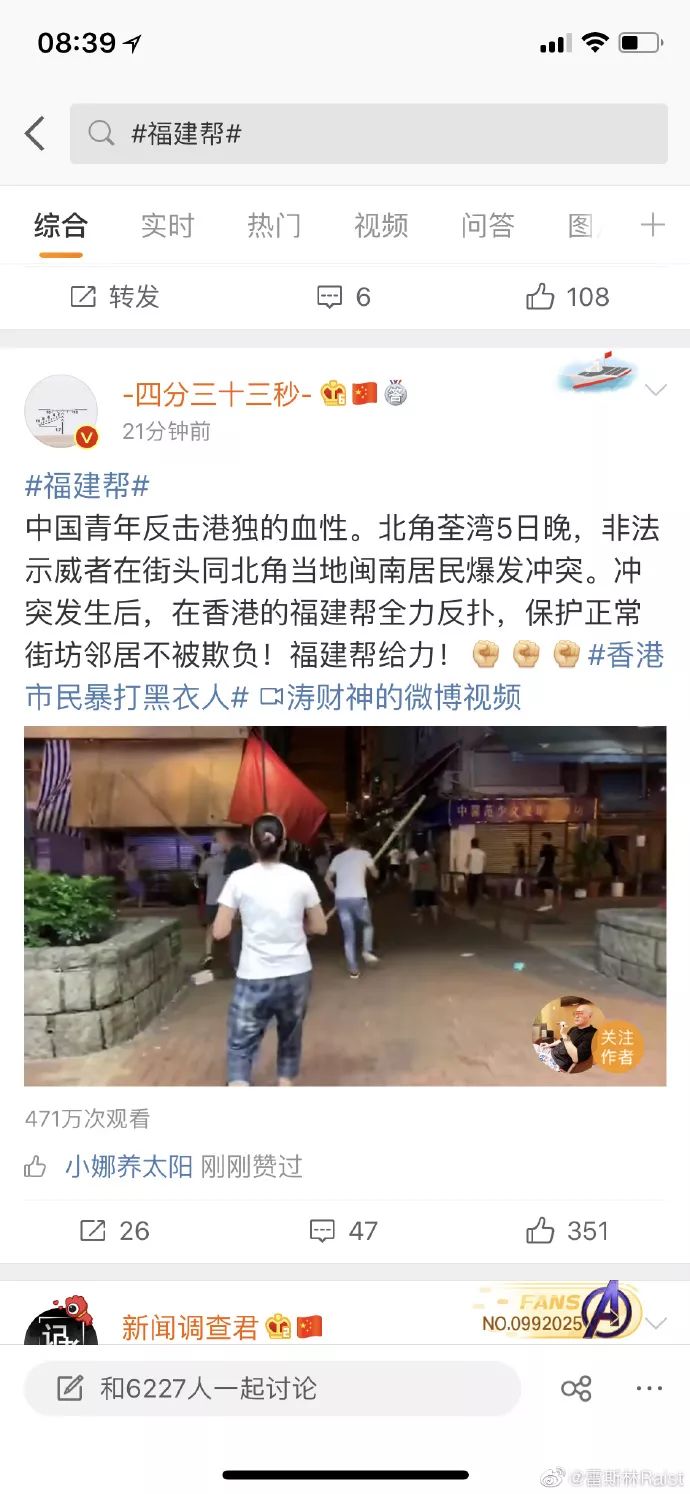
Task: Switch to the 实时 tab
Action: coord(167,225)
